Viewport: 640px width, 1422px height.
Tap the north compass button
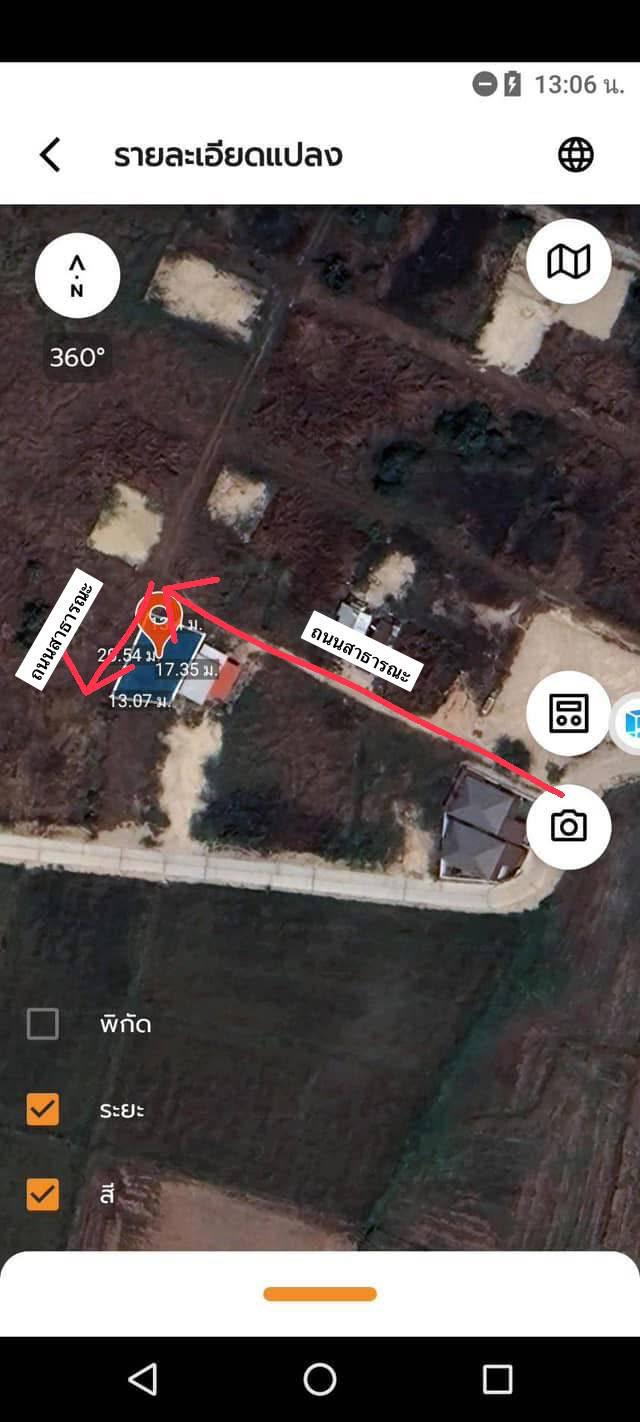pos(77,276)
